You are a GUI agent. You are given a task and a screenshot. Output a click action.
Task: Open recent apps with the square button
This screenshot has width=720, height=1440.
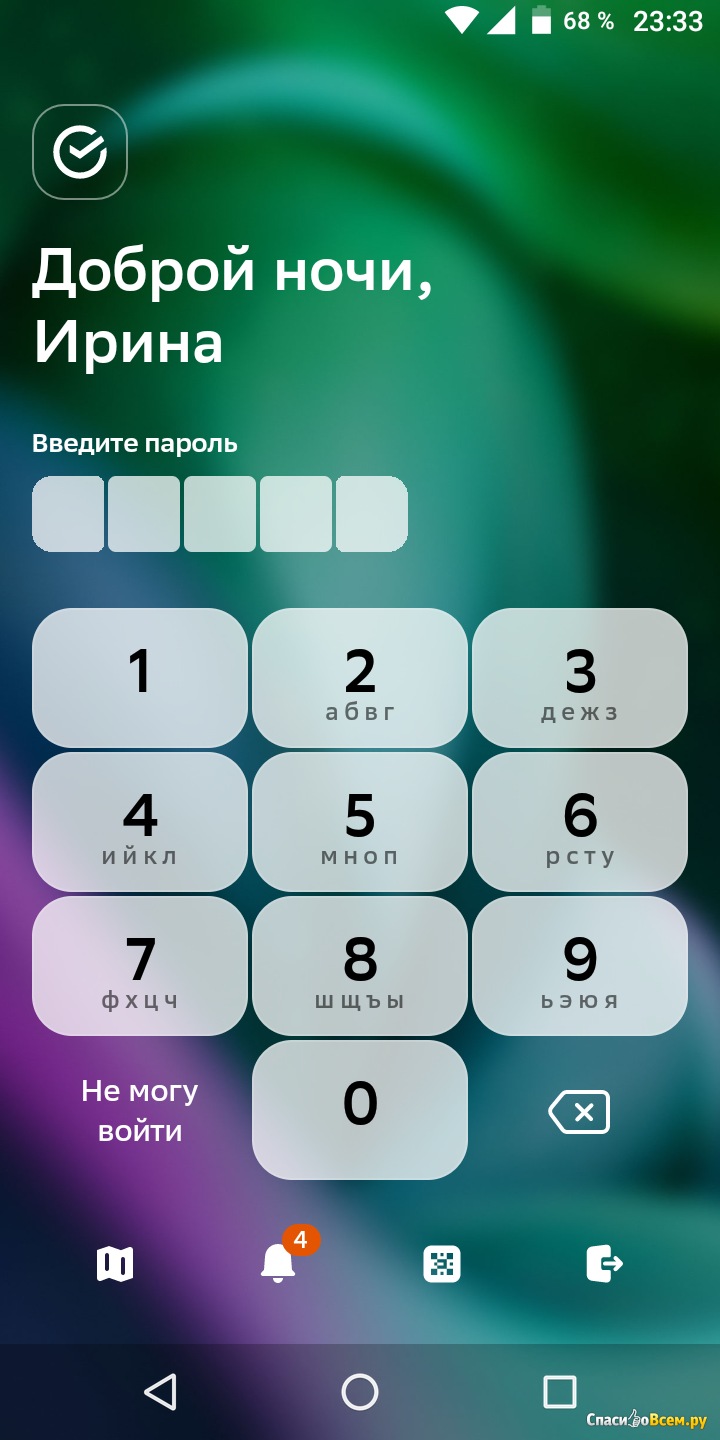pyautogui.click(x=560, y=1392)
